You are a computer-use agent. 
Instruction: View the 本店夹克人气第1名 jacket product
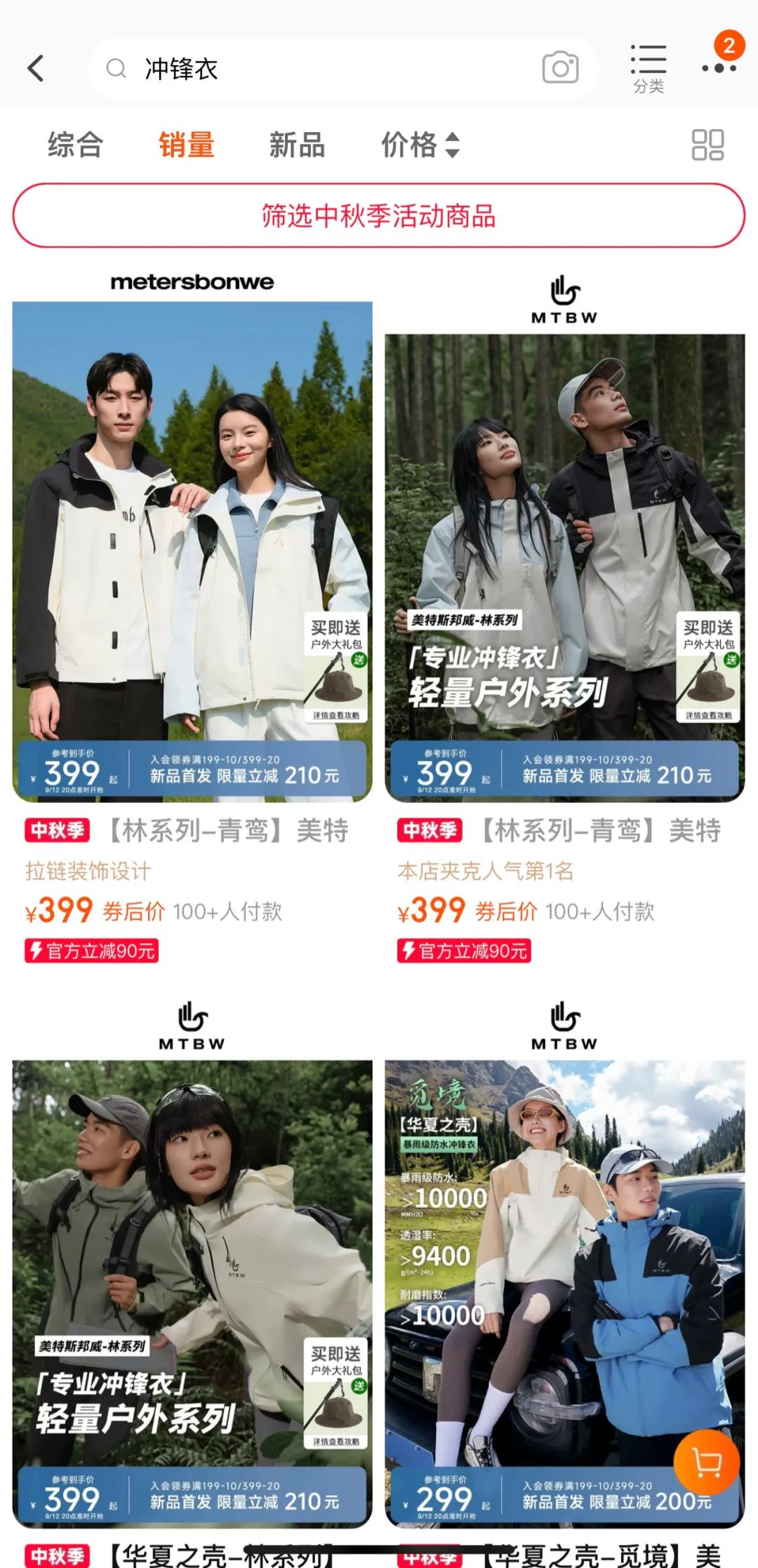564,567
